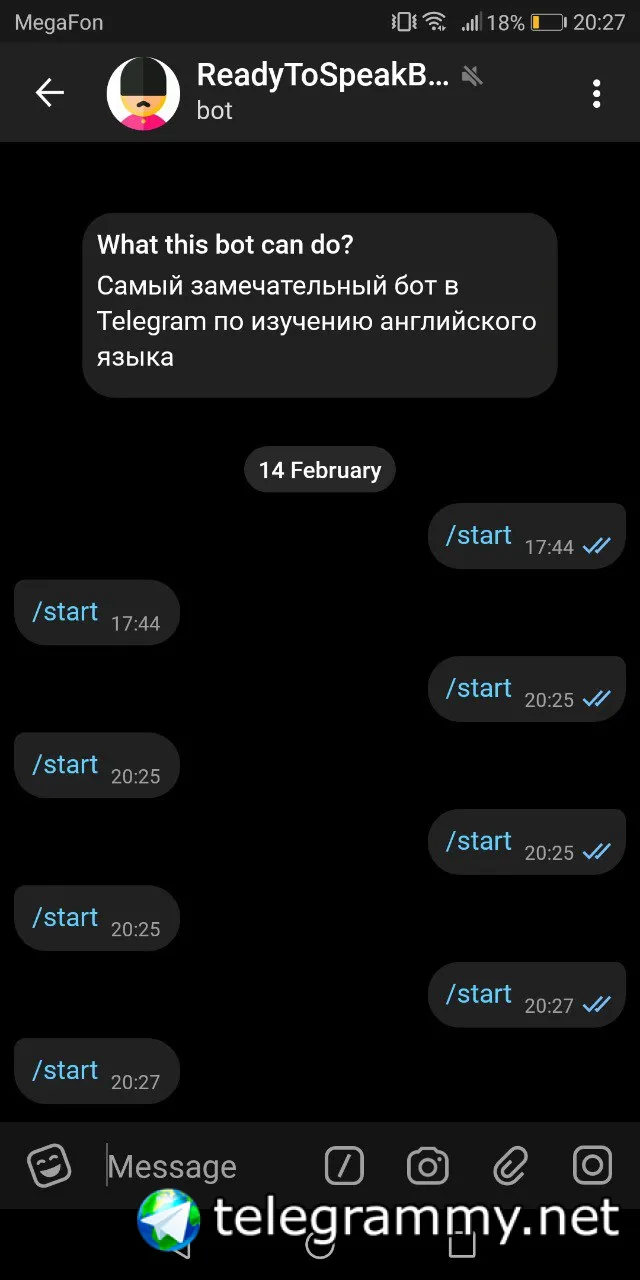Tap the /start command sent at 17:44
This screenshot has width=640, height=1280.
[479, 536]
